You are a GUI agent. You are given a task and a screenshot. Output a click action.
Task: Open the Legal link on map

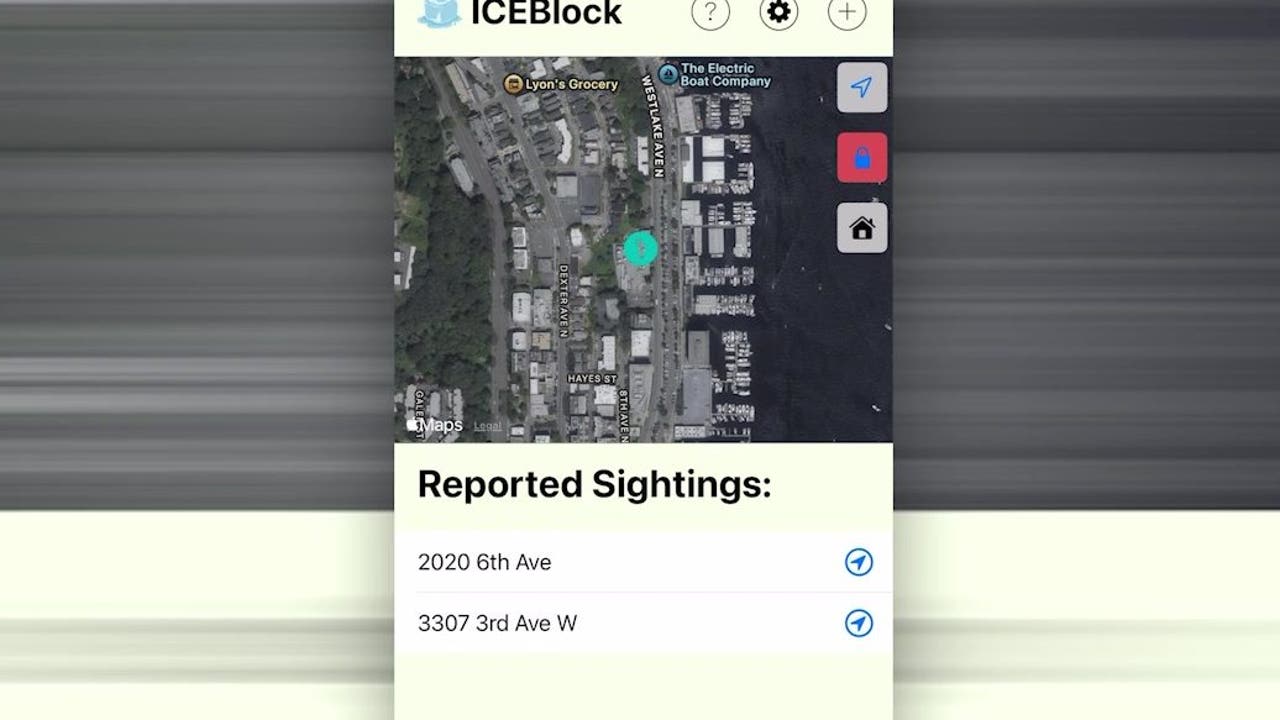point(487,426)
